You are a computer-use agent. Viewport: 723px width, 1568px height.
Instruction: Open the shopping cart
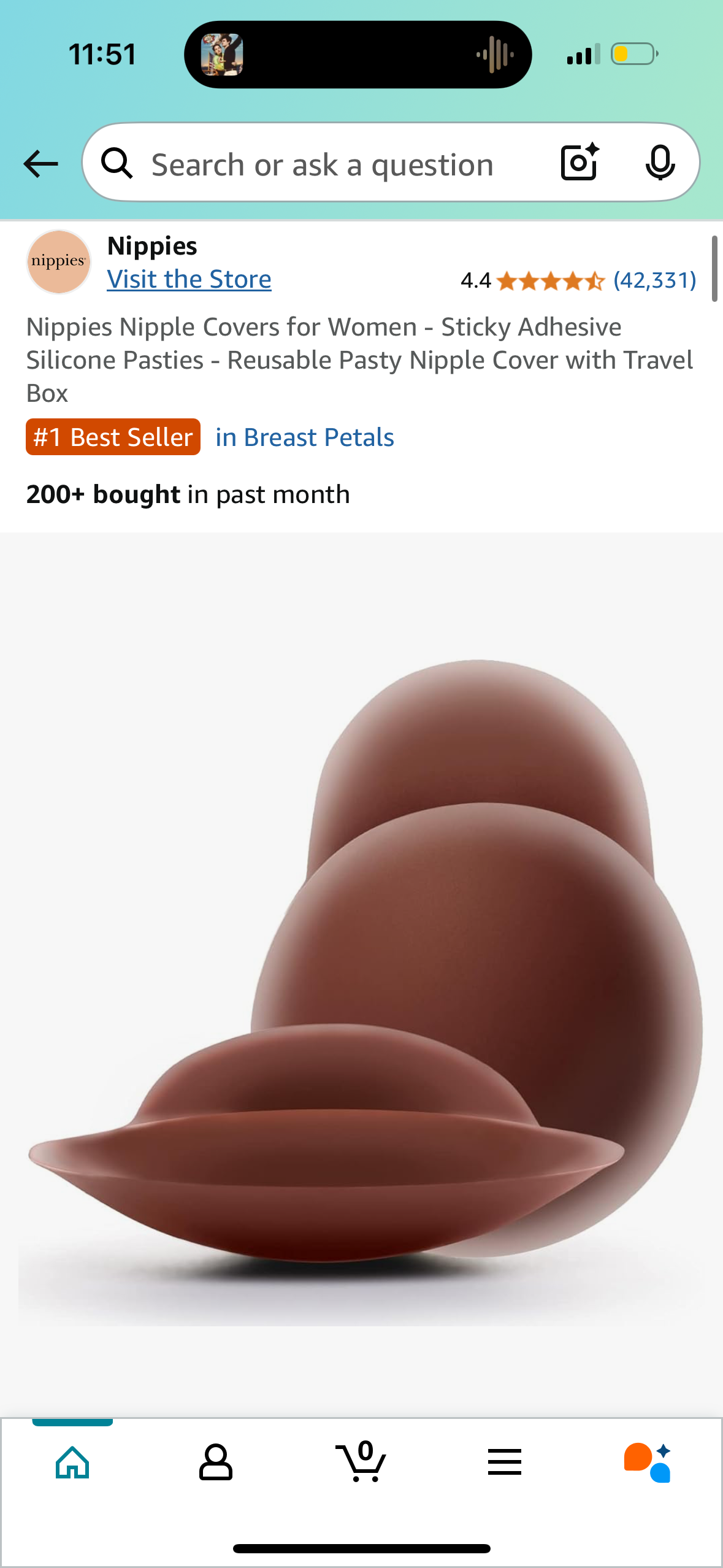[362, 1462]
